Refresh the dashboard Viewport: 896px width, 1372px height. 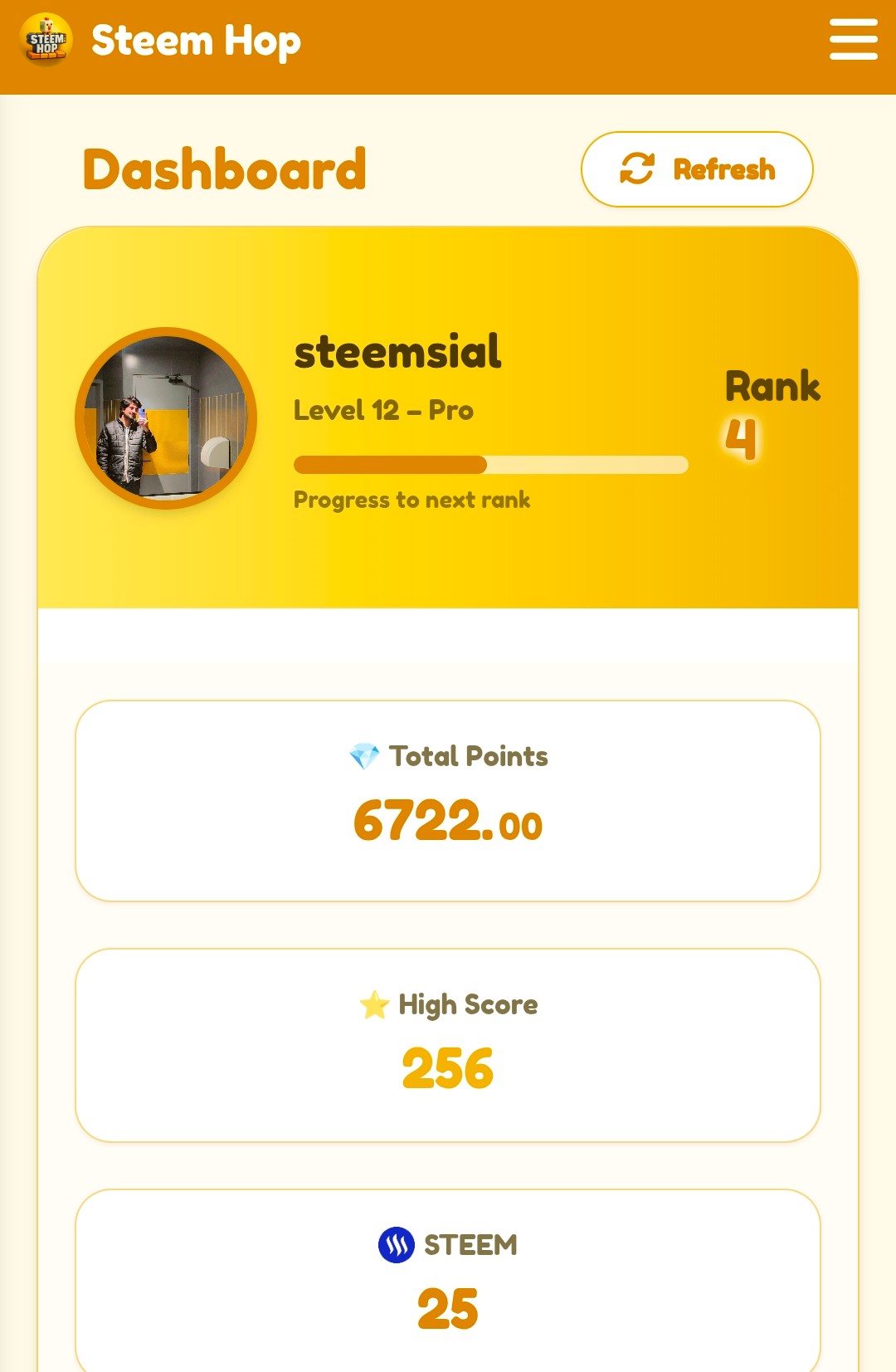point(697,169)
